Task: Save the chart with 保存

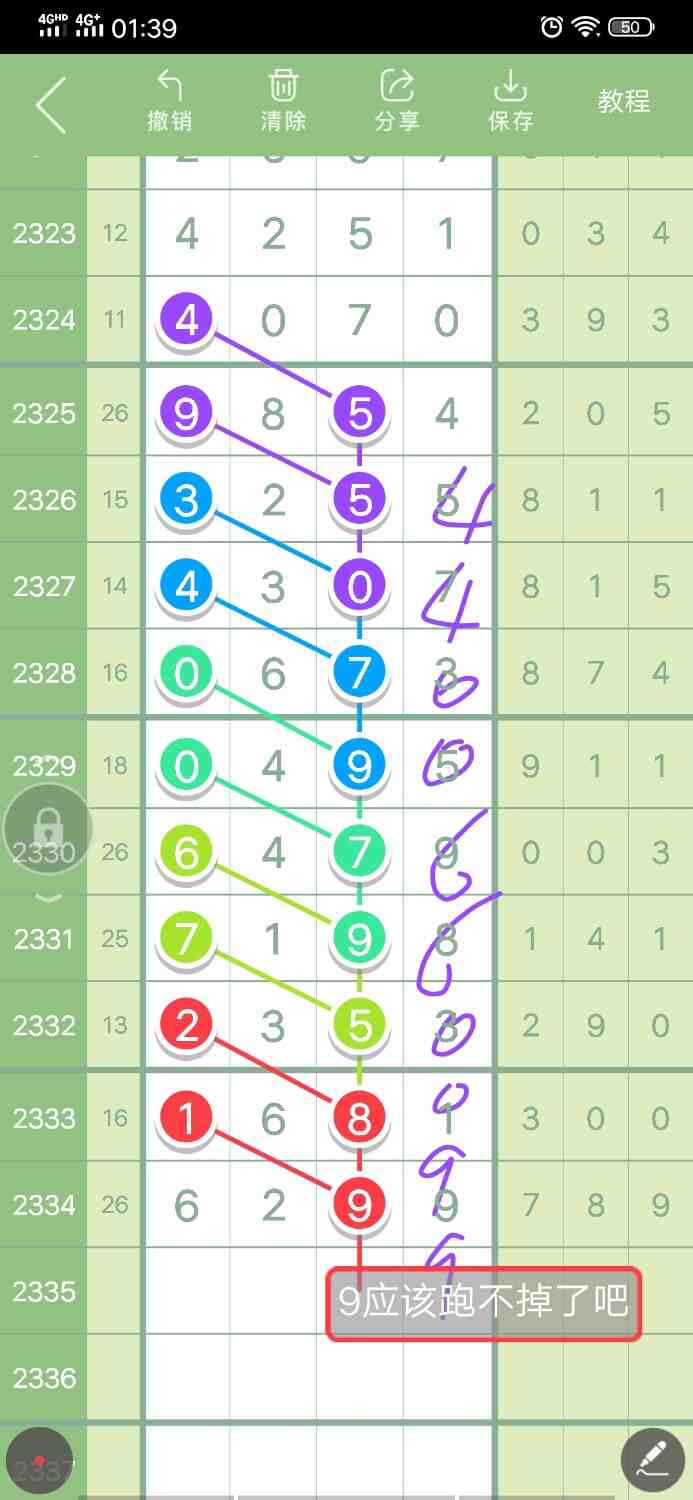Action: [510, 102]
